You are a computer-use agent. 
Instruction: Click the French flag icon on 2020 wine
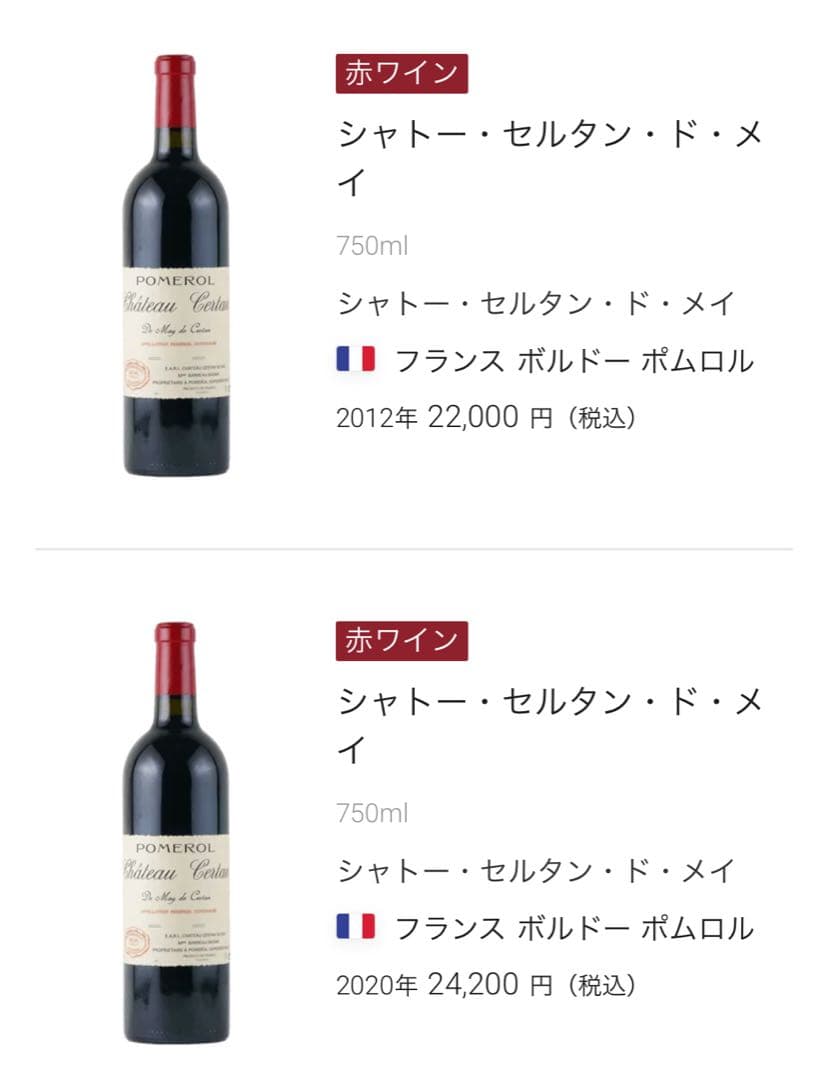[x=357, y=926]
